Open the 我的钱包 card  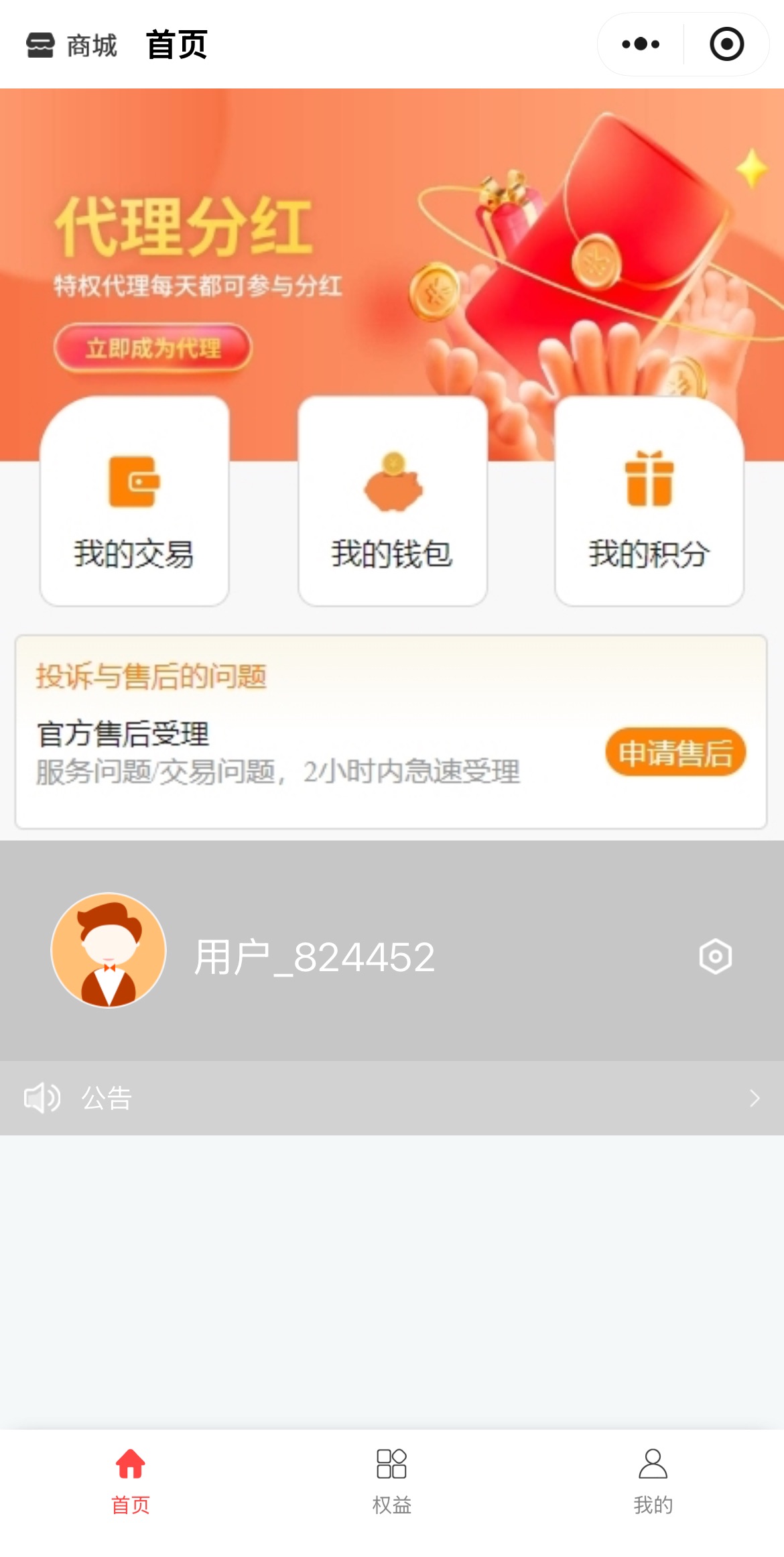(392, 501)
